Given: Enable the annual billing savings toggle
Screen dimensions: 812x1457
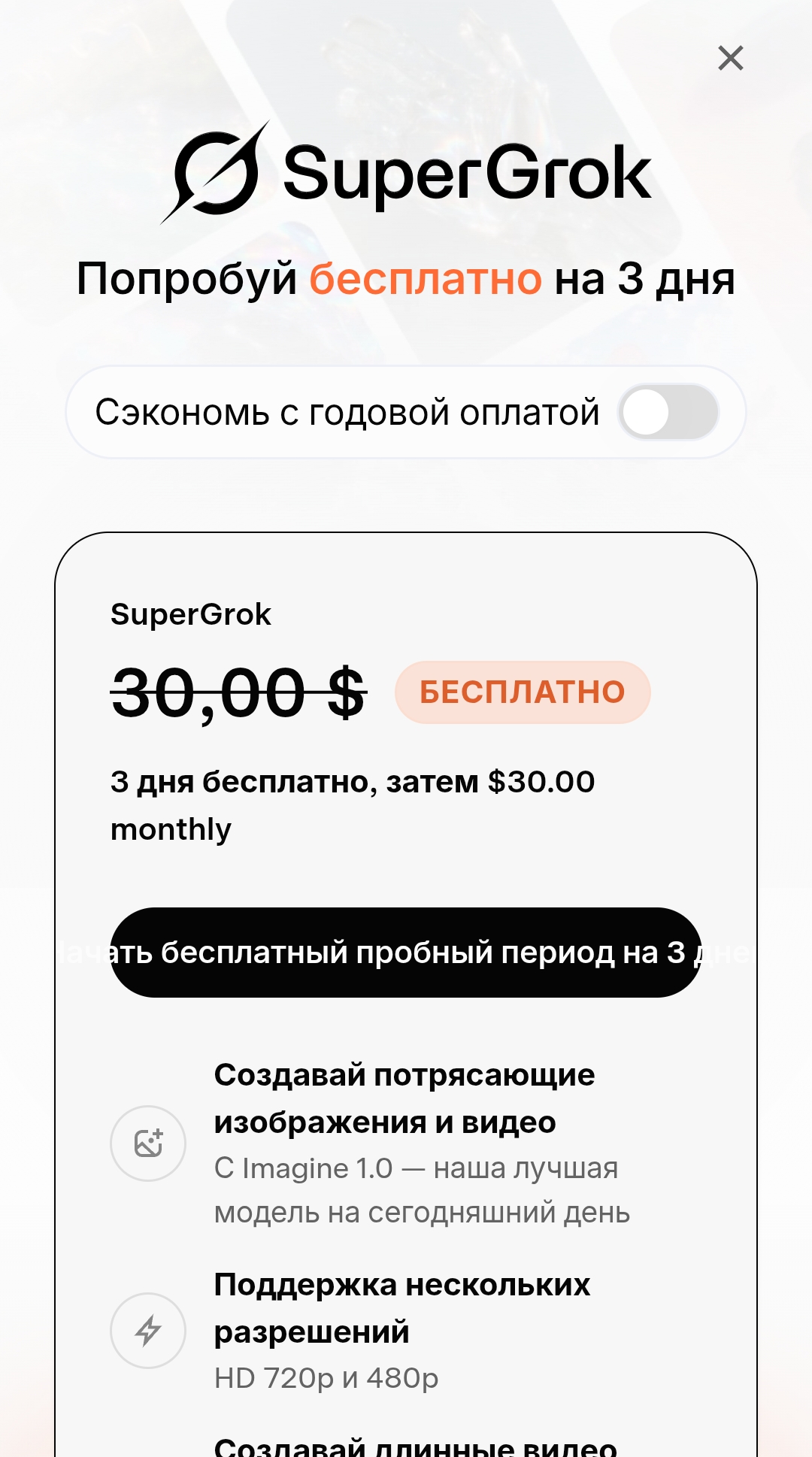Looking at the screenshot, I should pyautogui.click(x=668, y=413).
